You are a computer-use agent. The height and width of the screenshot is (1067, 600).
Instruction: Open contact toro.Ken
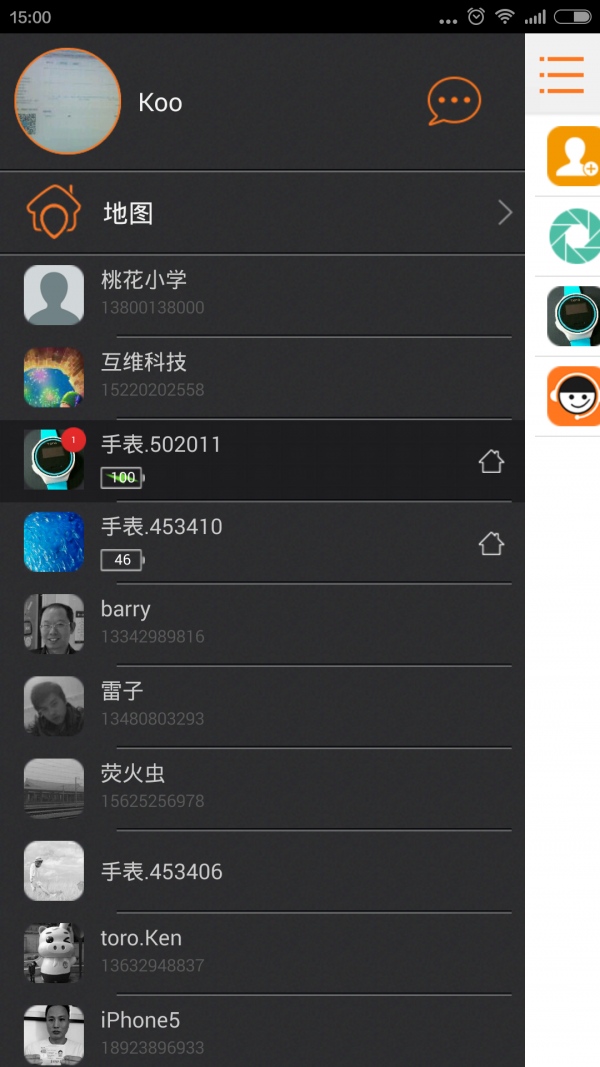(262, 952)
